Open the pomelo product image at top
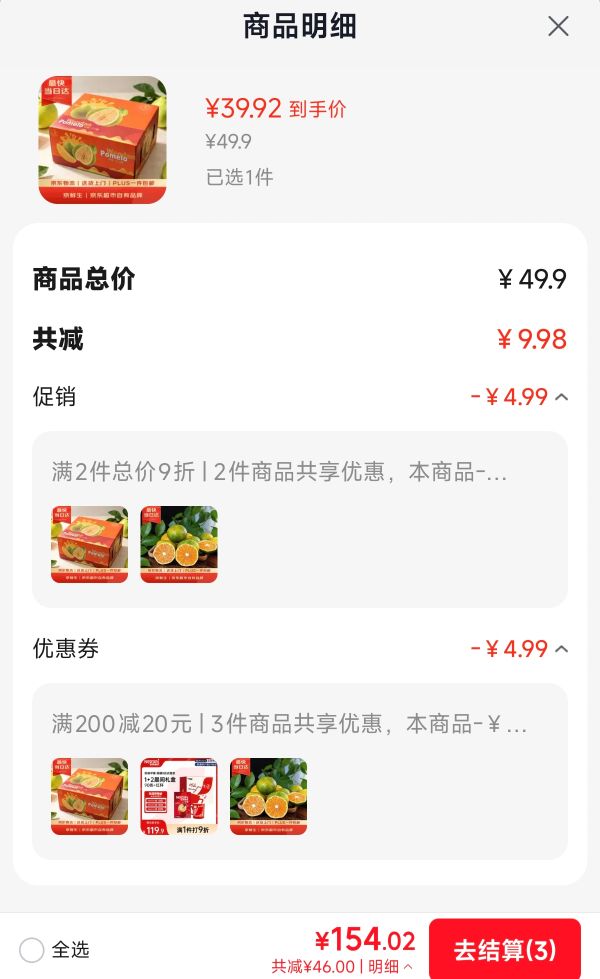Viewport: 600px width, 979px height. pyautogui.click(x=102, y=140)
